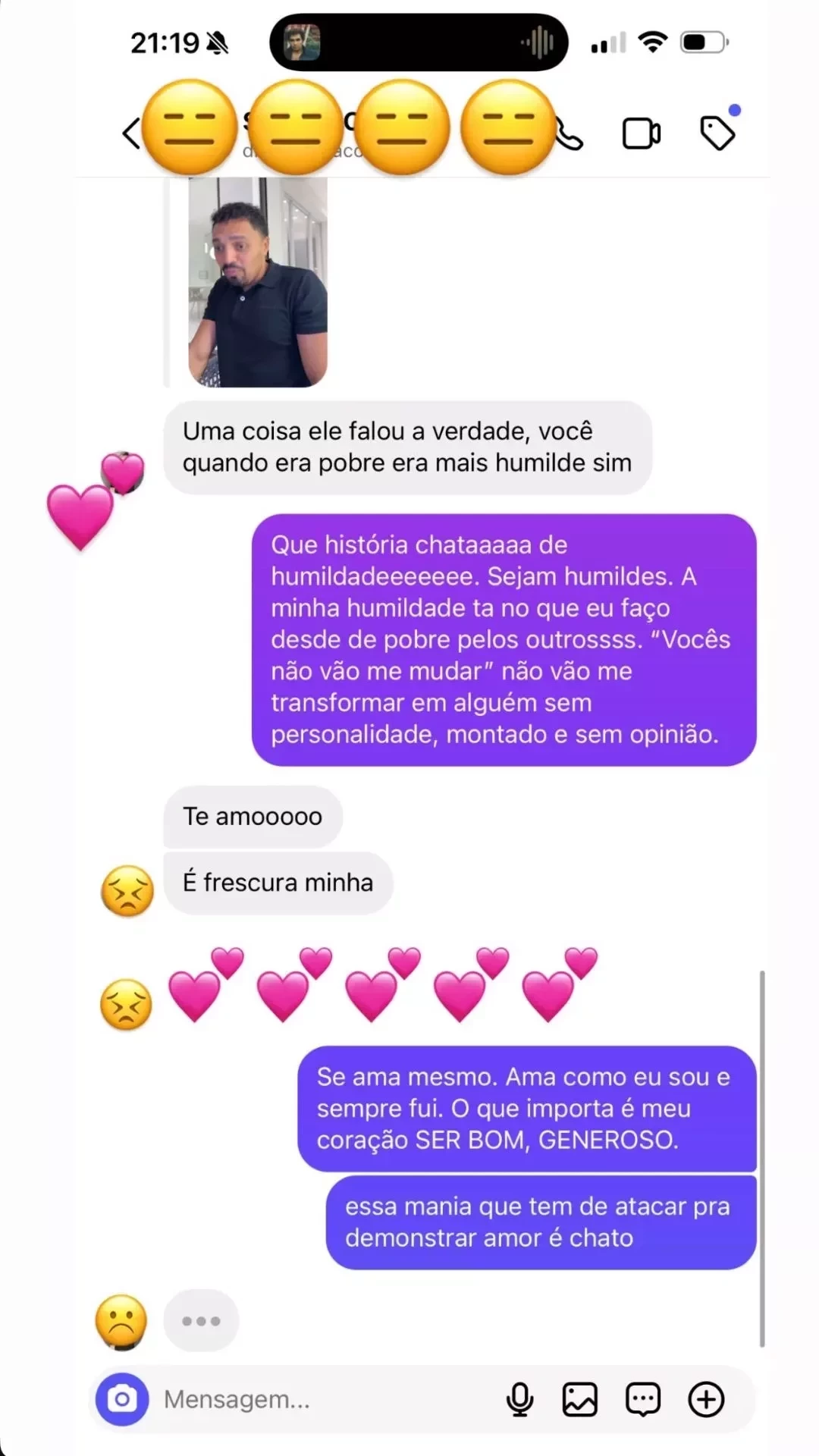Screen dimensions: 819x1456
Task: Choose a photo from the gallery
Action: pos(580,1399)
